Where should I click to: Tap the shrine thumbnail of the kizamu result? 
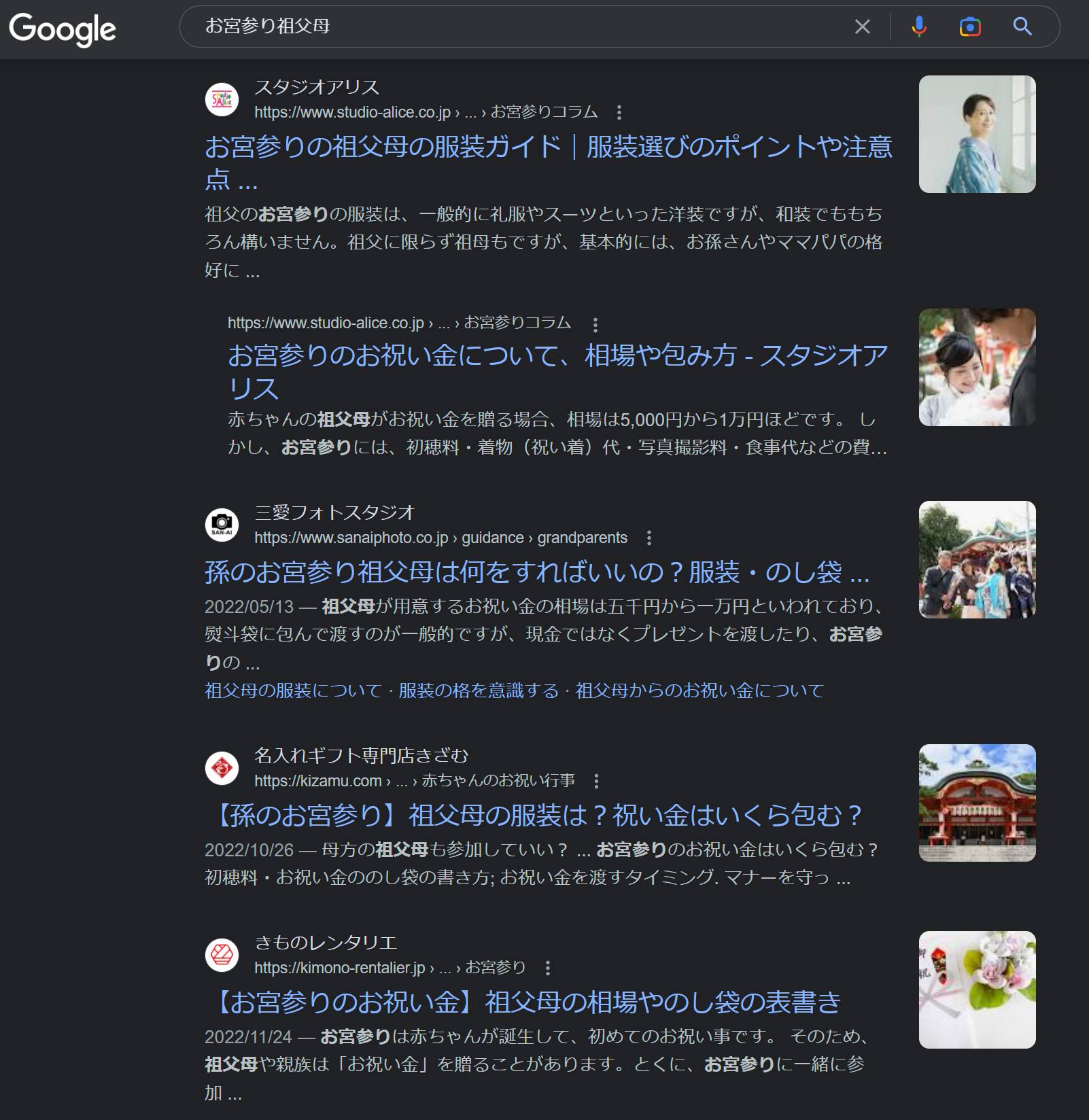pyautogui.click(x=977, y=803)
